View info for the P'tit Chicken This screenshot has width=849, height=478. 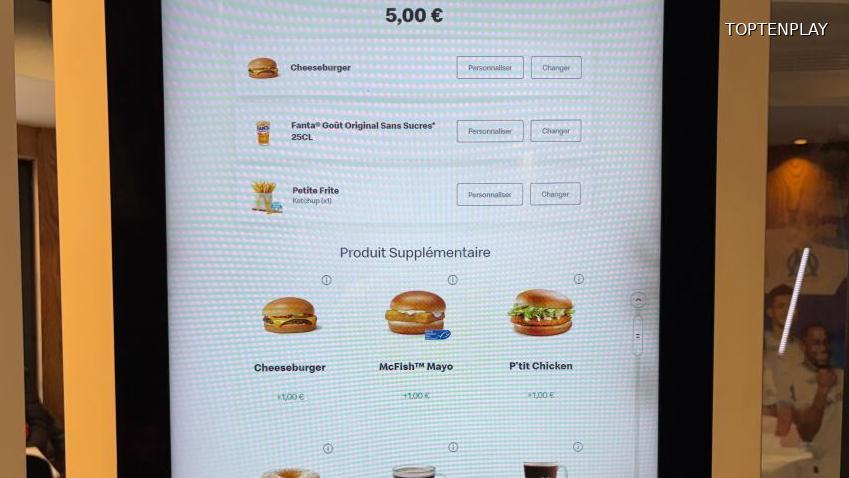pos(578,279)
